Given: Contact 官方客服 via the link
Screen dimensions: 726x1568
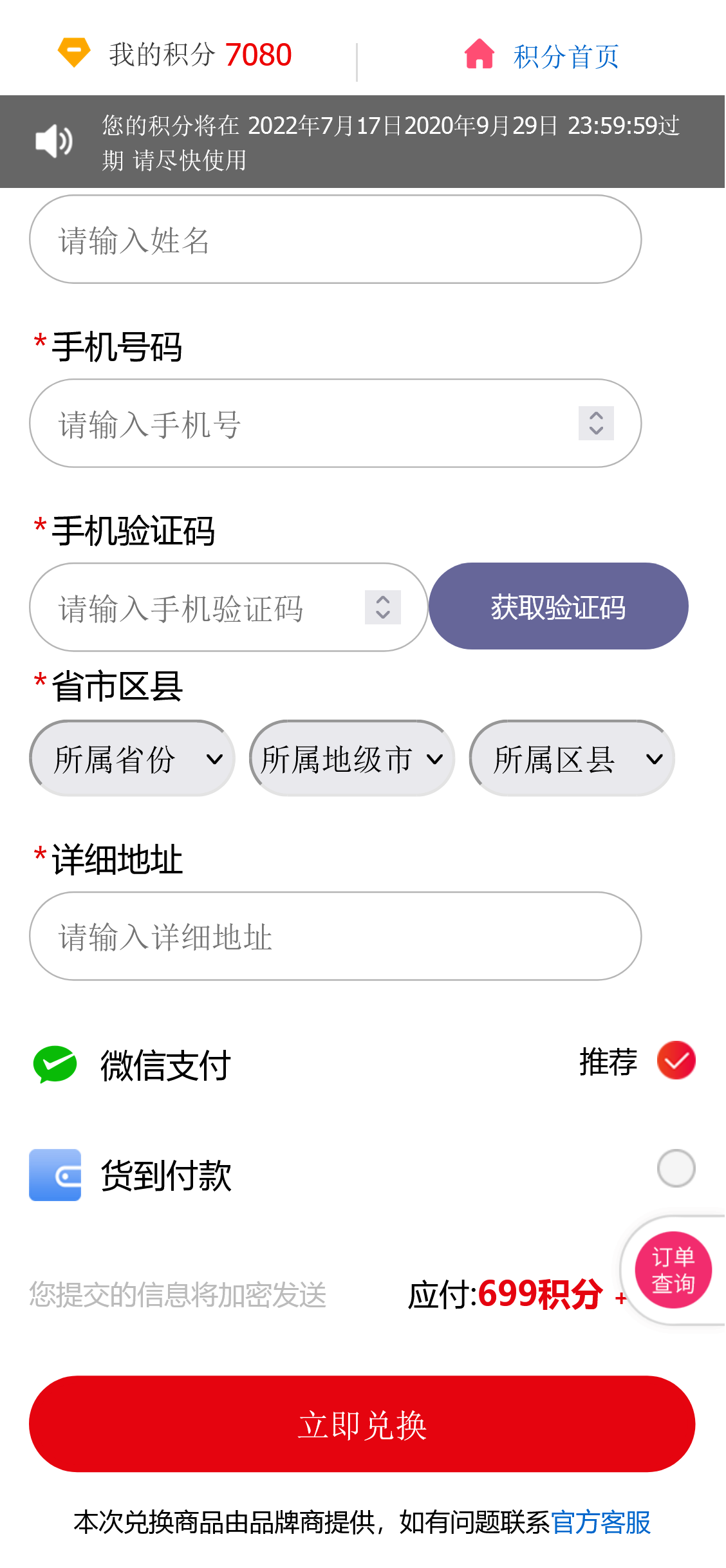Looking at the screenshot, I should (x=600, y=1523).
